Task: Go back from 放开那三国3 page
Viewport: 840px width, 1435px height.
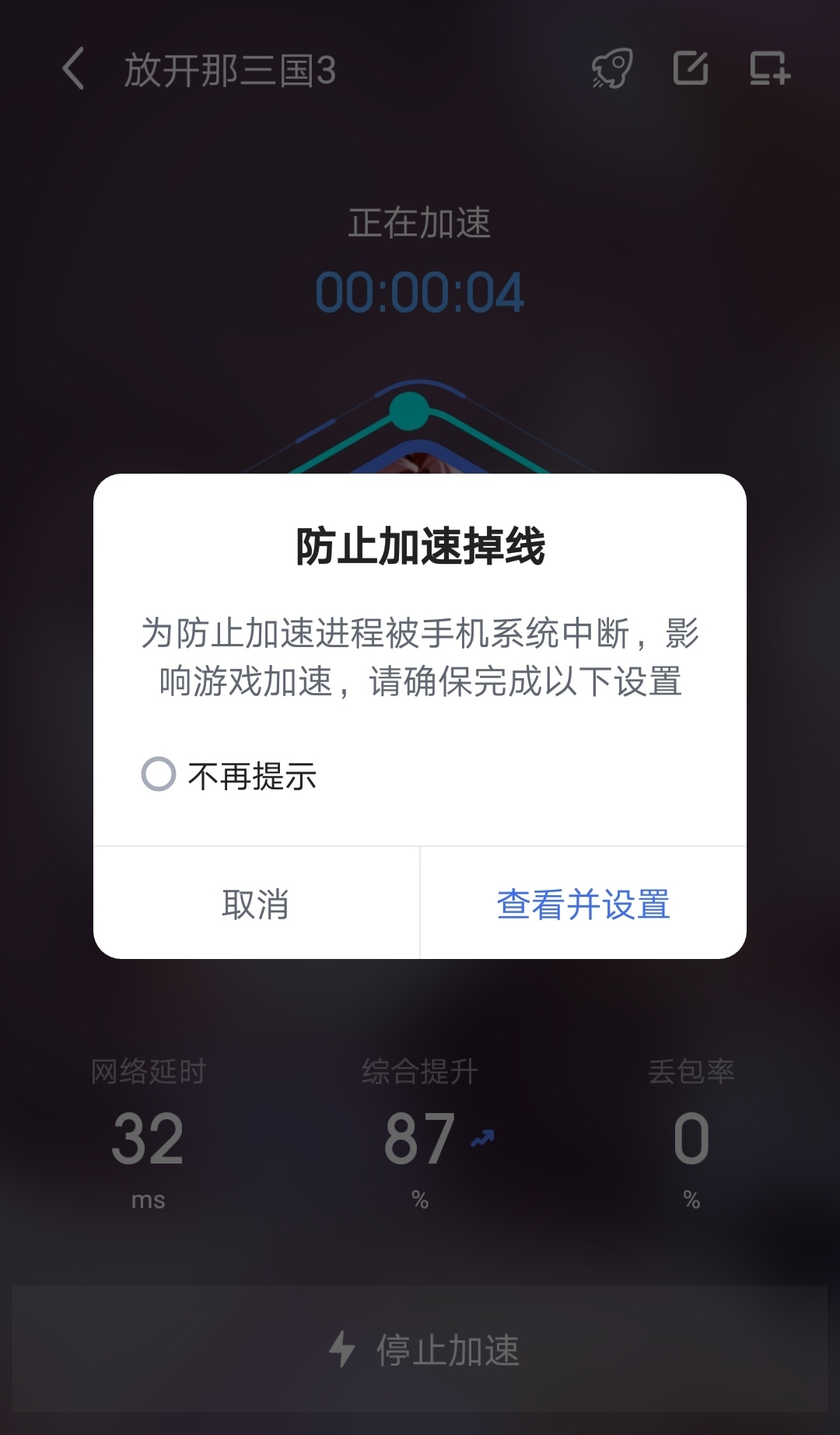Action: click(74, 69)
